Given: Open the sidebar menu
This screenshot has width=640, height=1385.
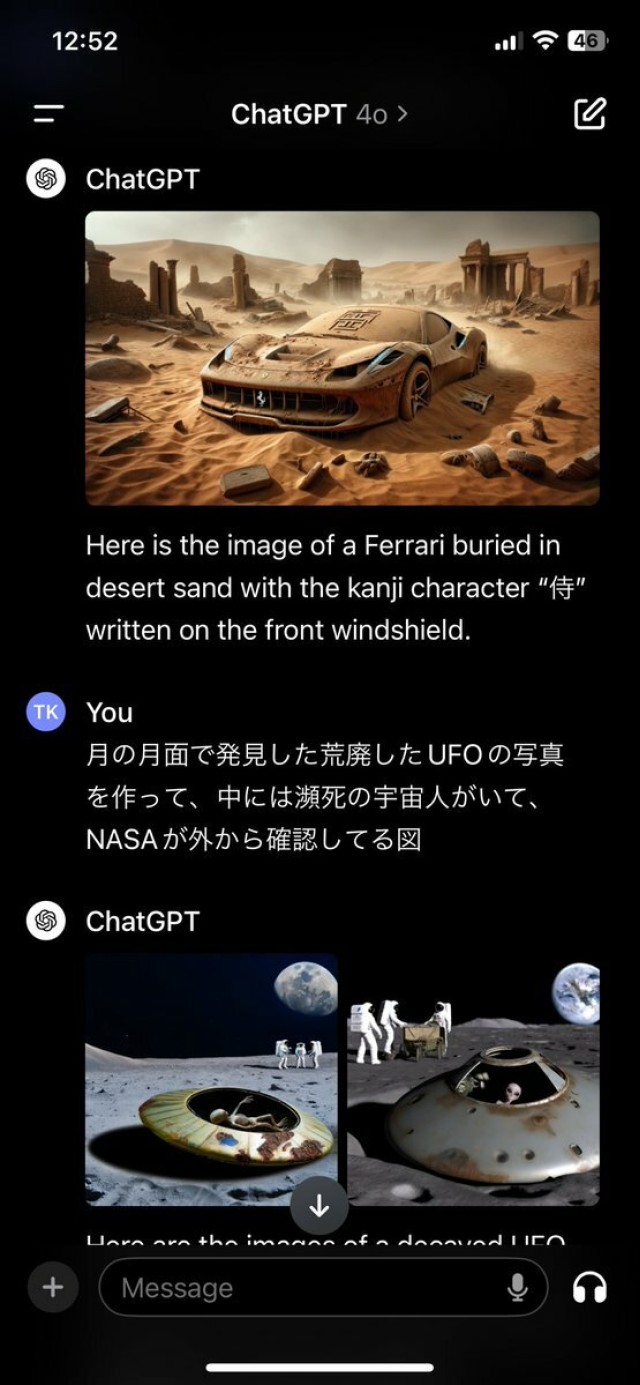Looking at the screenshot, I should click(48, 114).
